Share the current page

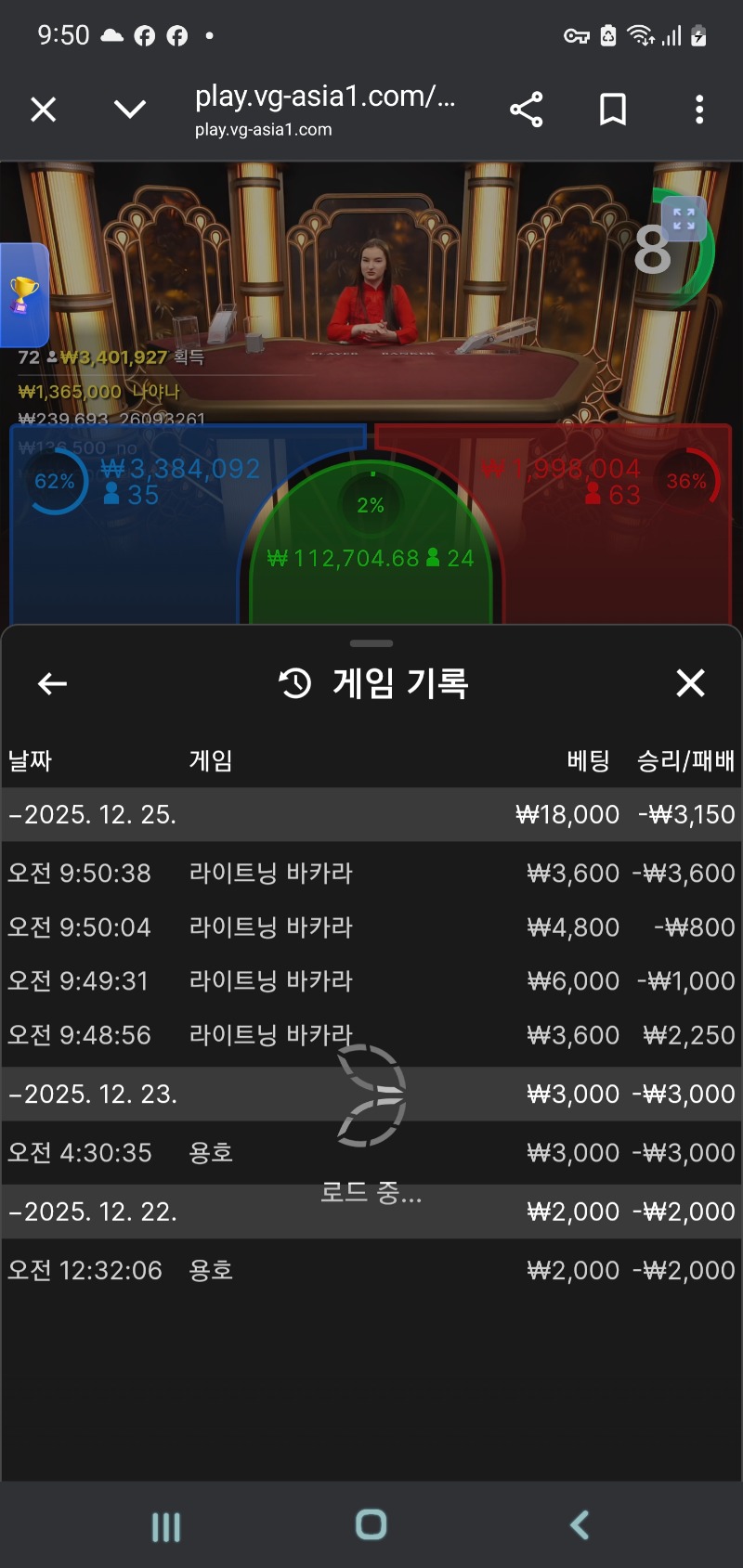[527, 110]
